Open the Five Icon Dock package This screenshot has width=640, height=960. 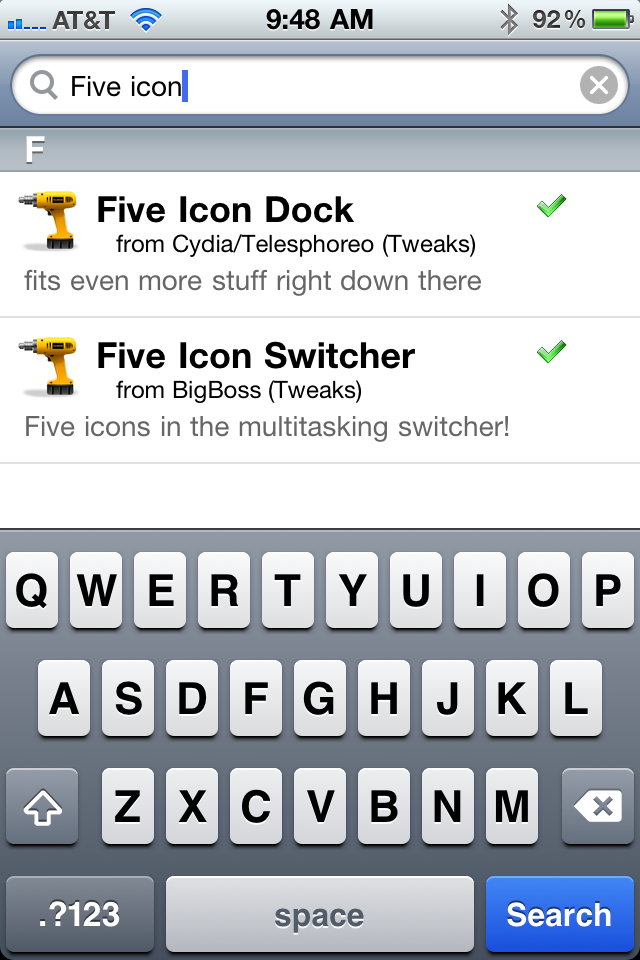click(x=320, y=244)
